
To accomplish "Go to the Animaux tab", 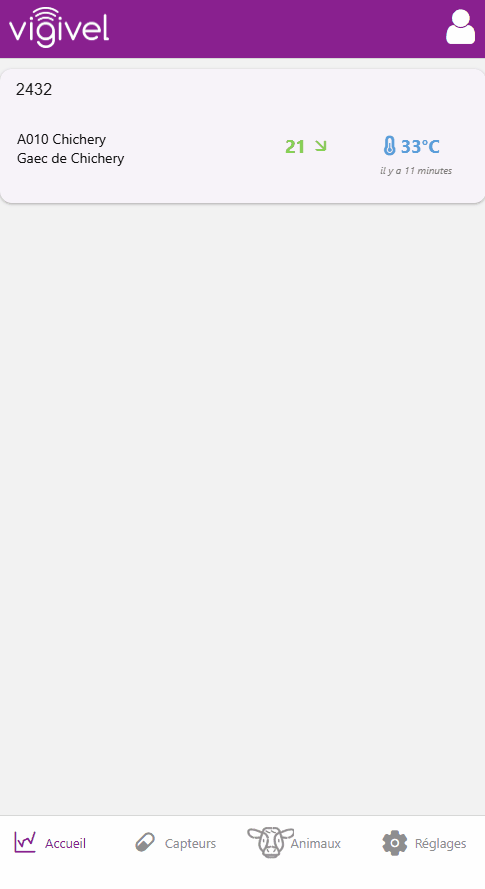I will (x=294, y=843).
